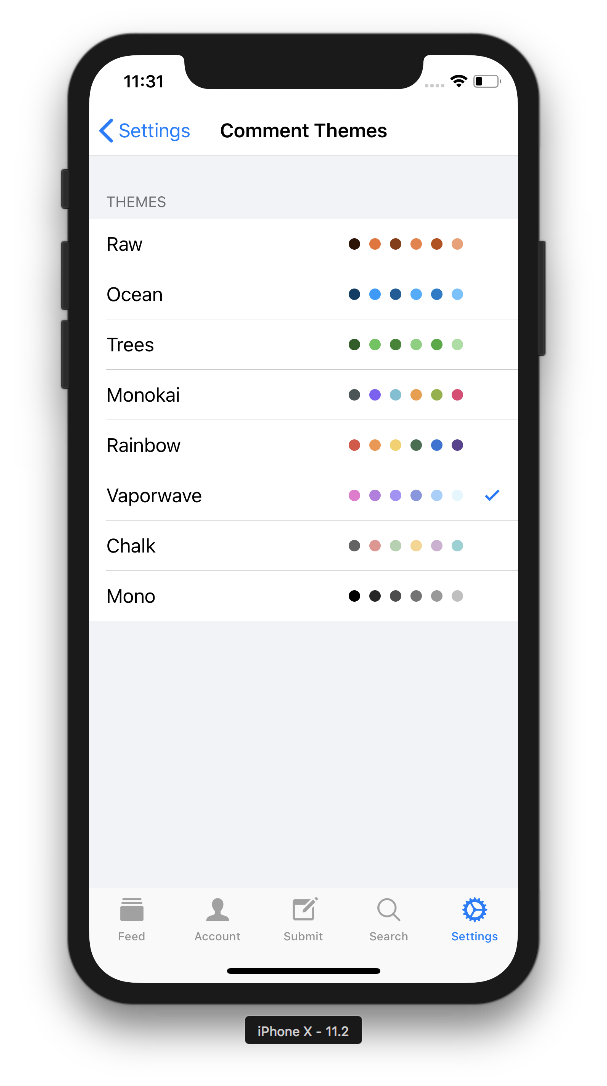Open the Feed tab

pyautogui.click(x=132, y=919)
